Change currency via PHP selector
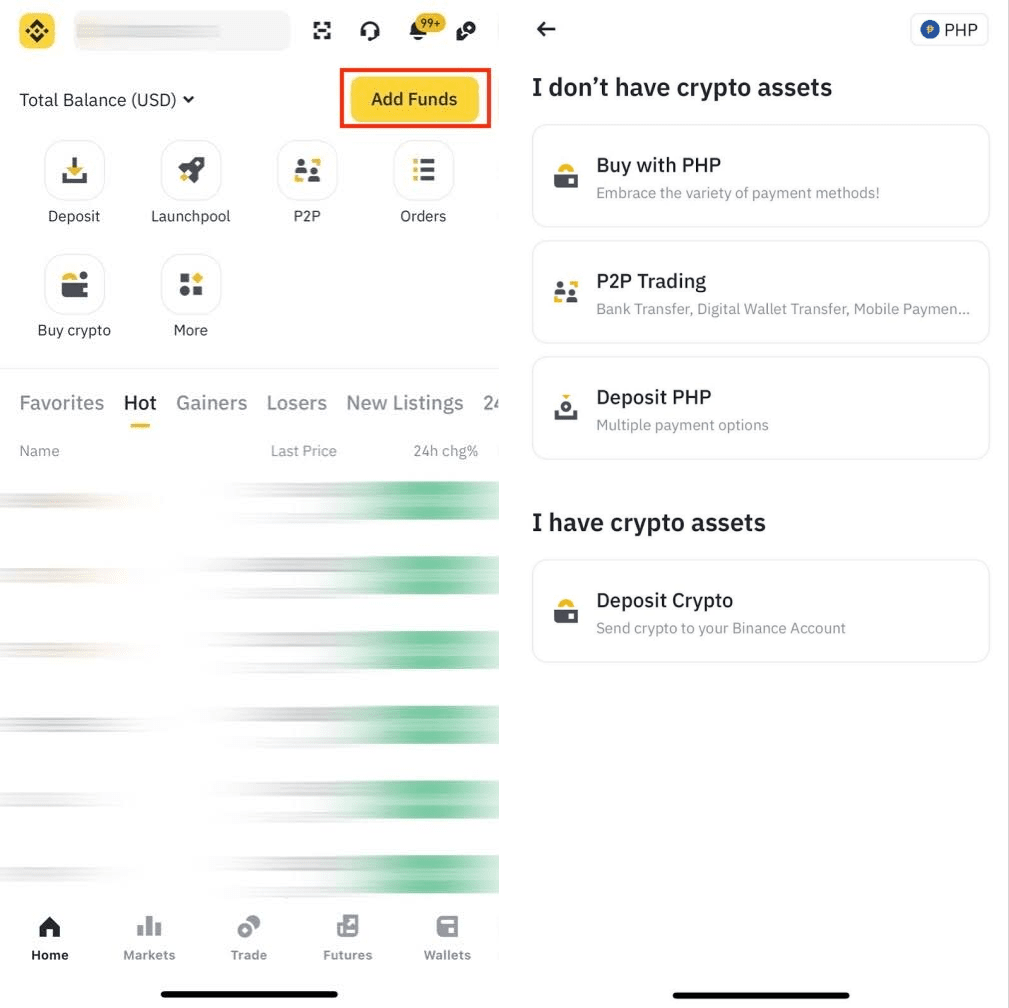 pyautogui.click(x=949, y=30)
